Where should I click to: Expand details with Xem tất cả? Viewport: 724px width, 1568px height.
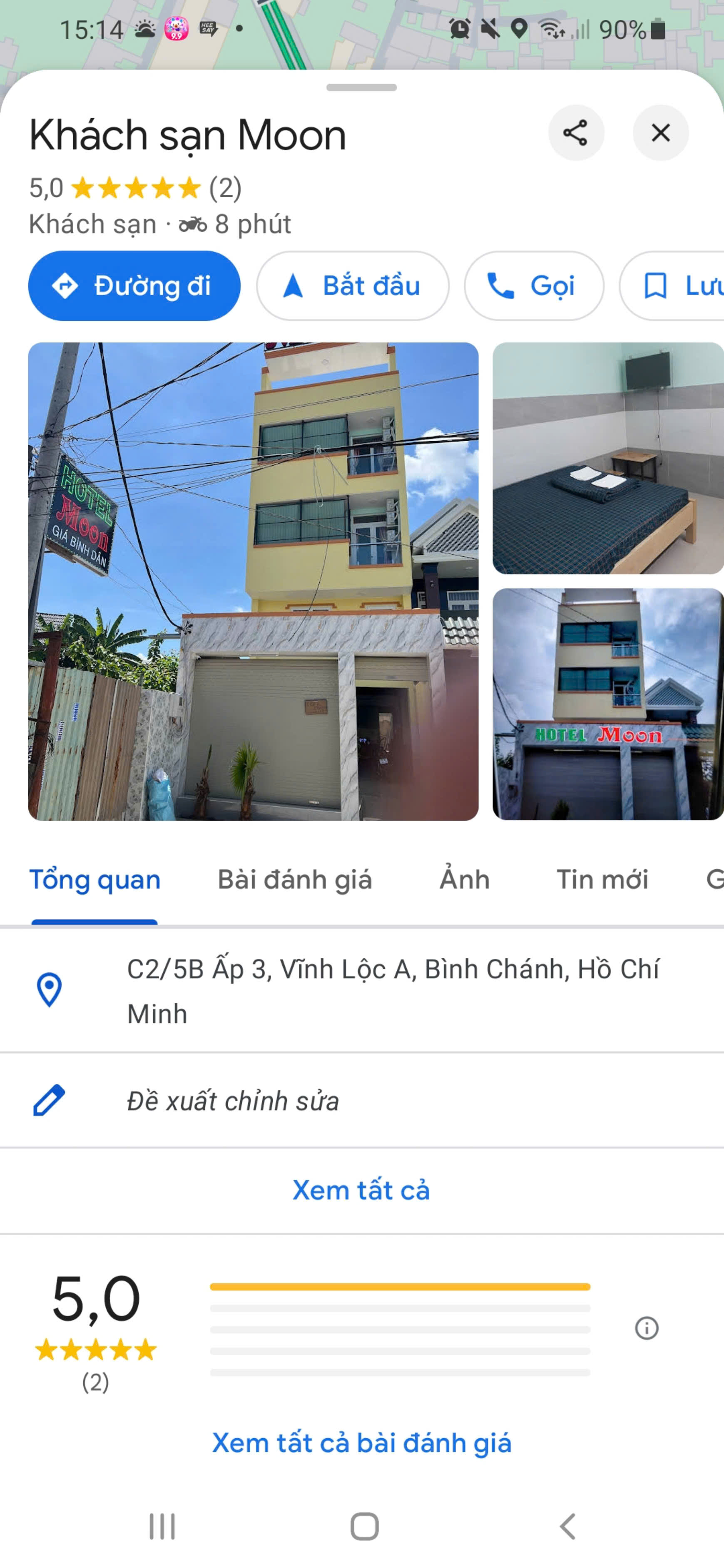tap(362, 1190)
